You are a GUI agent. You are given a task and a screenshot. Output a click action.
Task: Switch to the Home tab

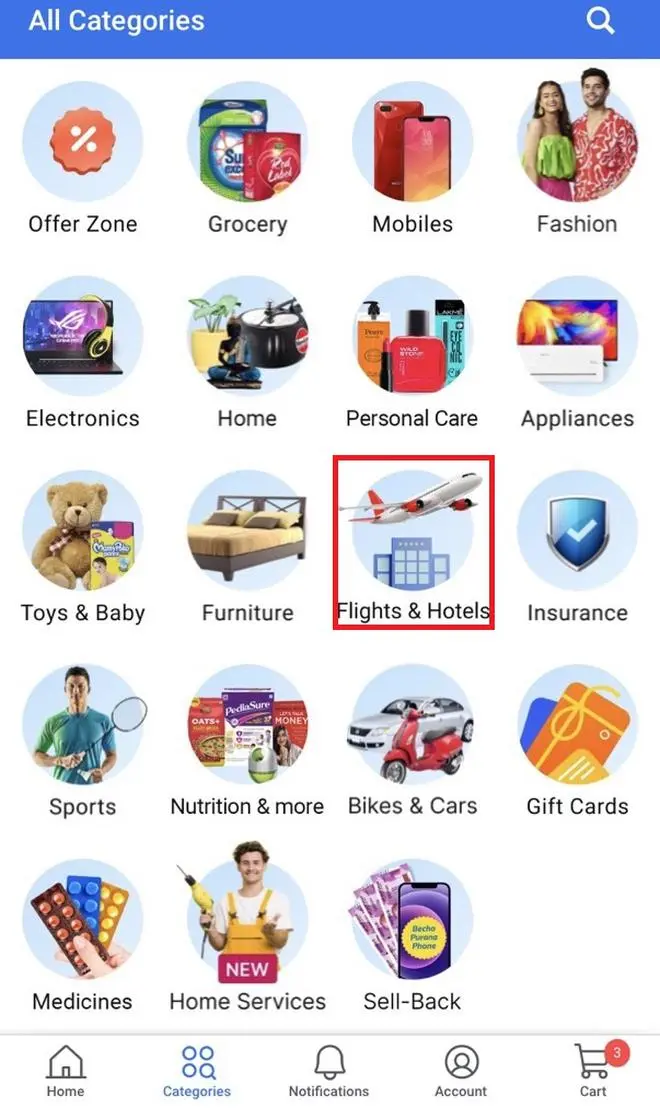66,1072
